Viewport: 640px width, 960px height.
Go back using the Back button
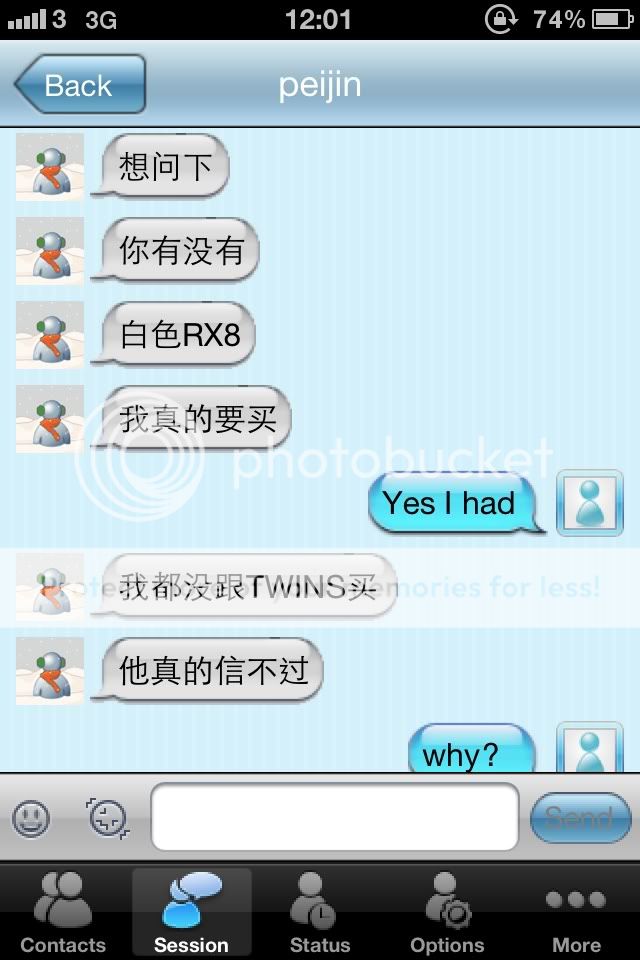80,85
